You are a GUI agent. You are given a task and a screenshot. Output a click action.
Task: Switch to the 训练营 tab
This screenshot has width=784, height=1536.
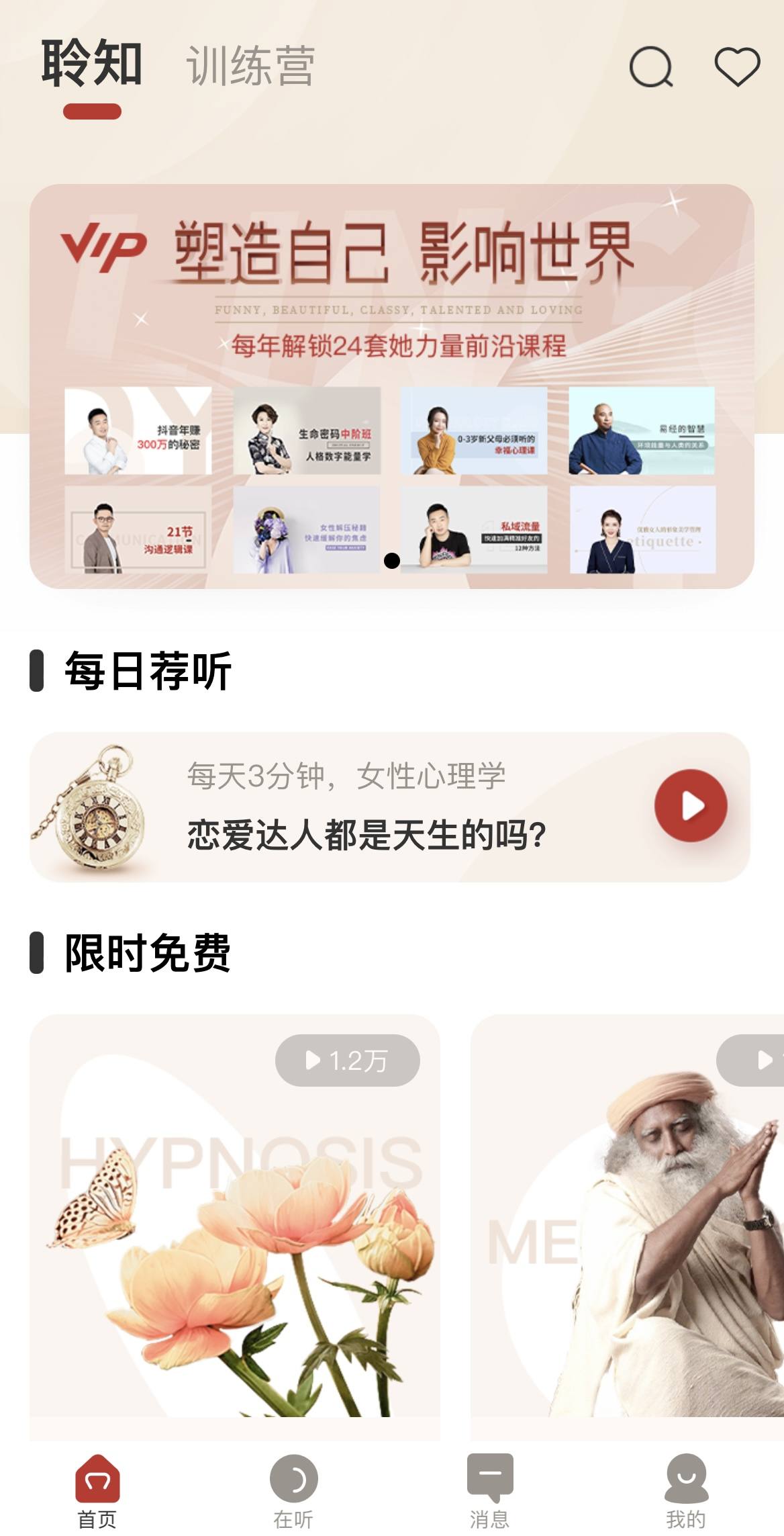[250, 66]
